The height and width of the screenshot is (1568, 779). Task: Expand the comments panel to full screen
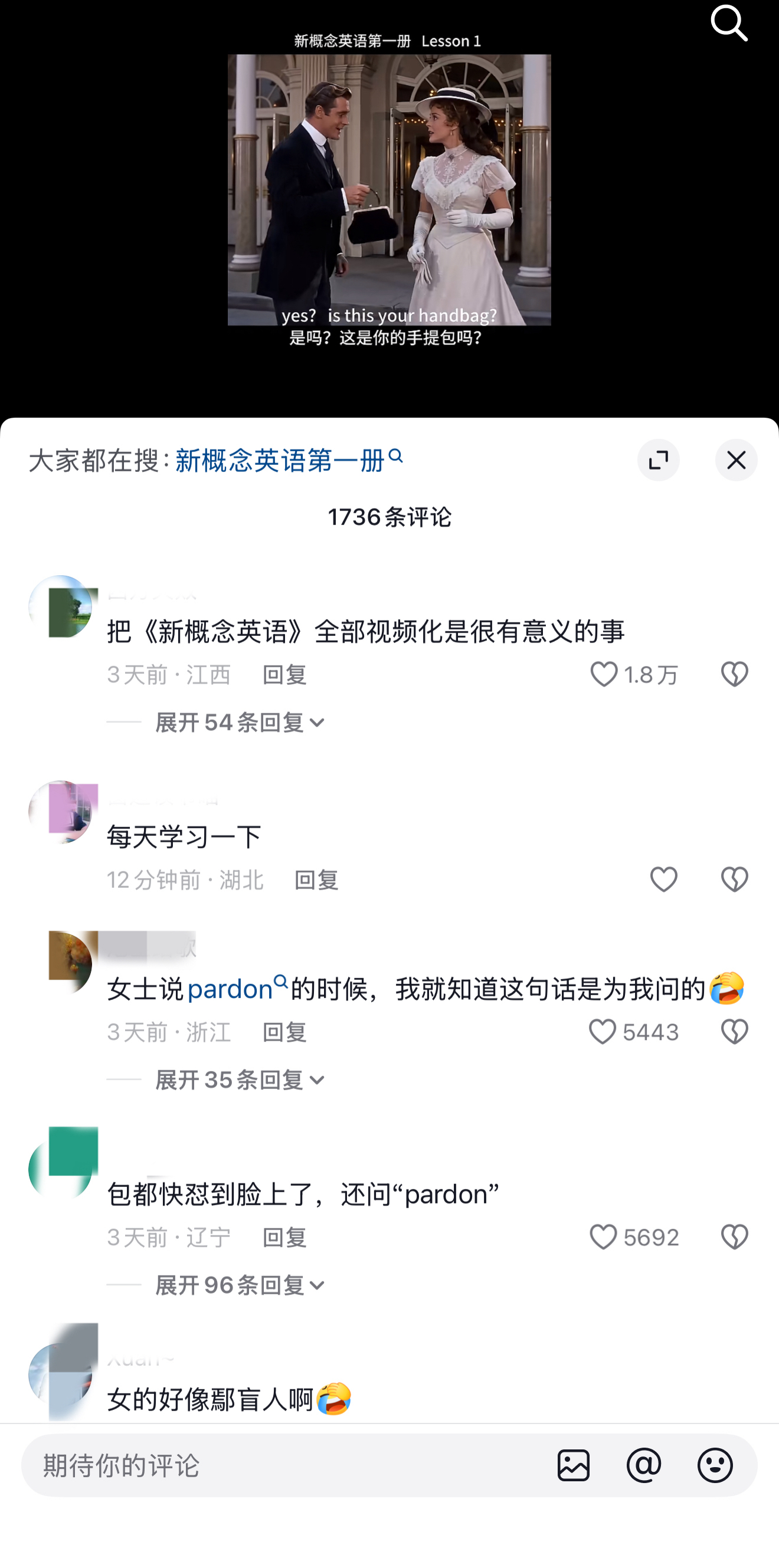658,460
